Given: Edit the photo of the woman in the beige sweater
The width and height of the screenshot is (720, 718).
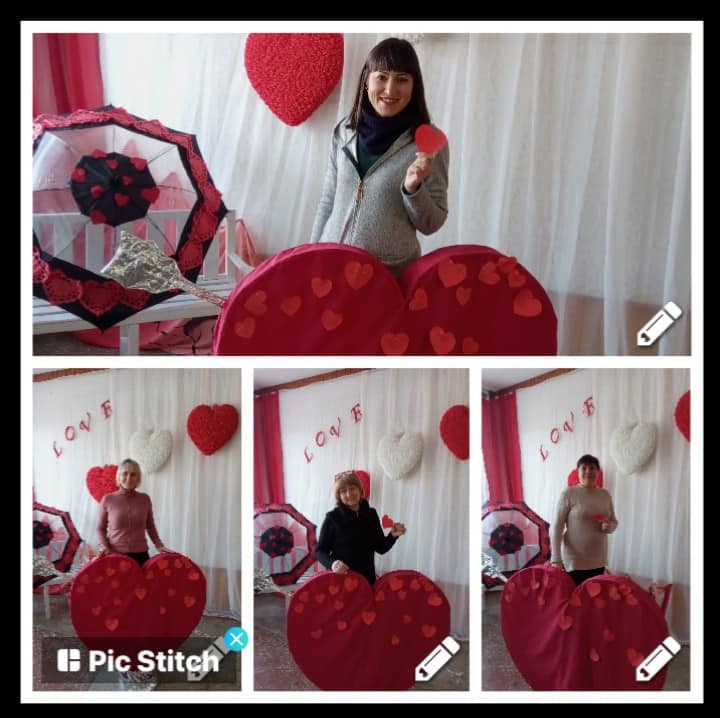Looking at the screenshot, I should click(x=658, y=659).
